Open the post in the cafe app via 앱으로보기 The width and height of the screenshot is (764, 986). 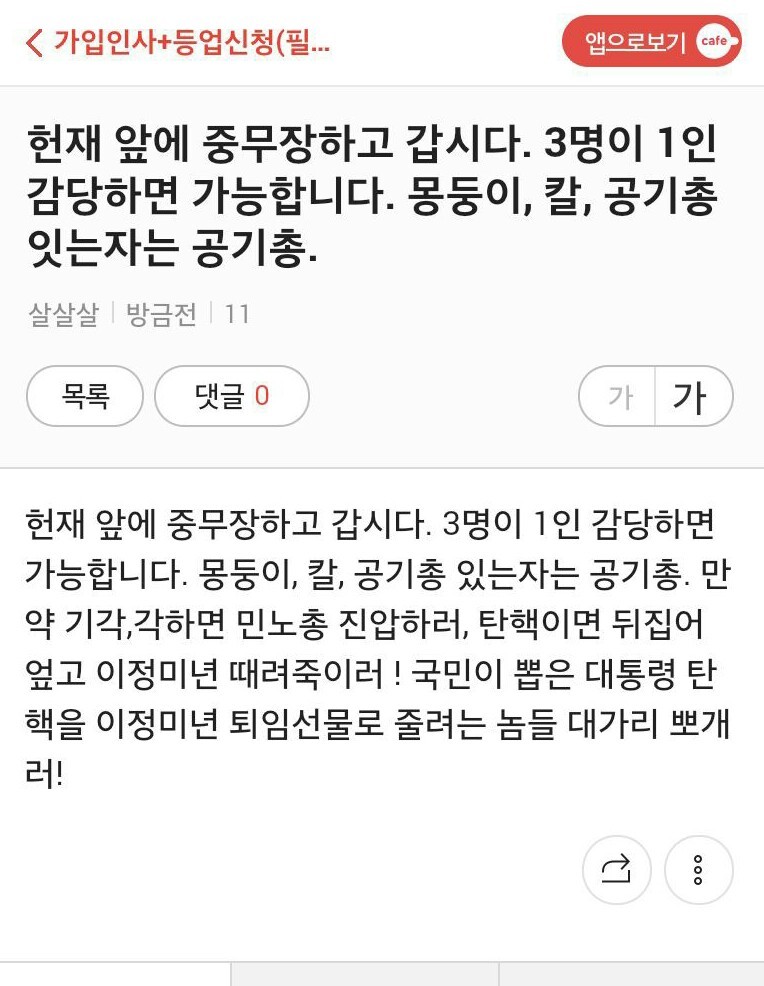pyautogui.click(x=651, y=43)
